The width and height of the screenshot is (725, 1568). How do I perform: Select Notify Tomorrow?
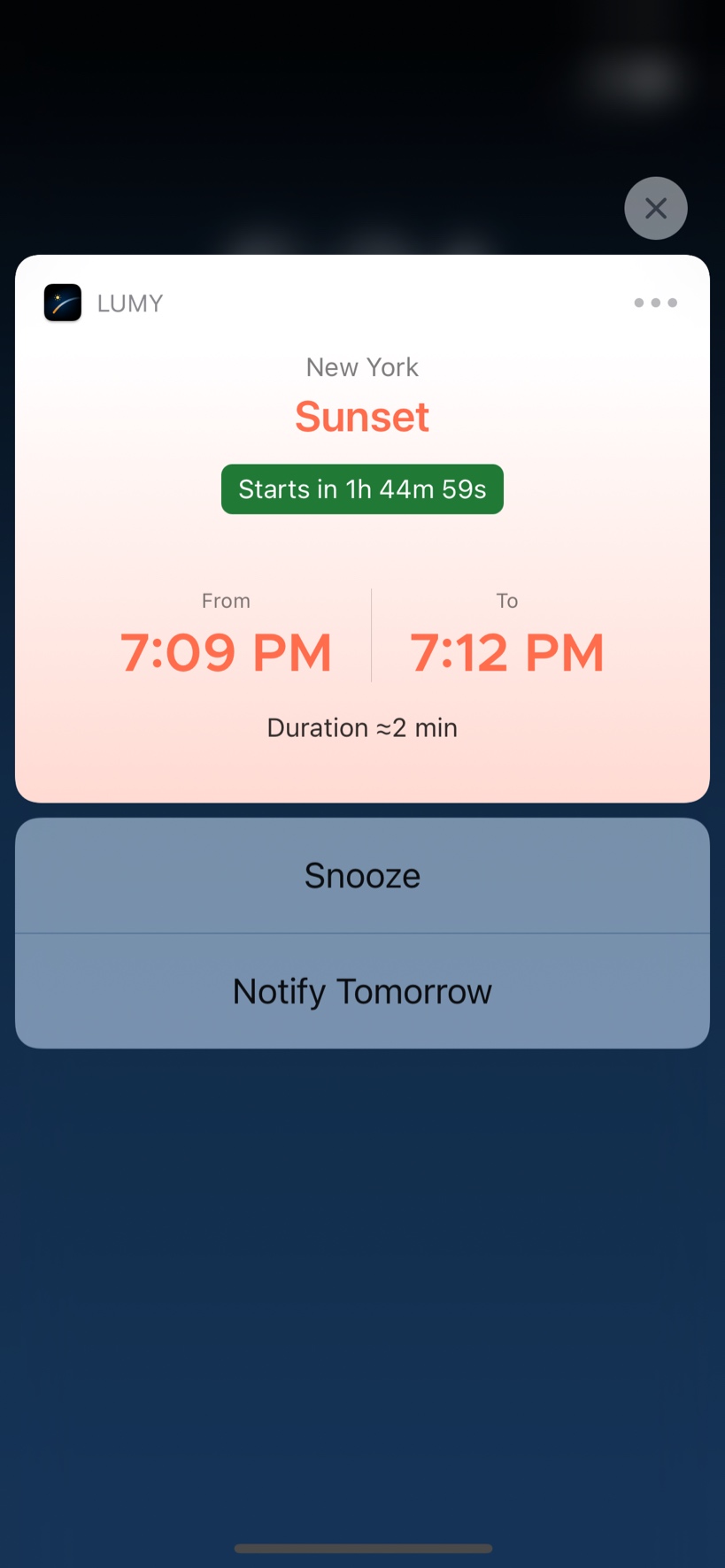point(362,991)
